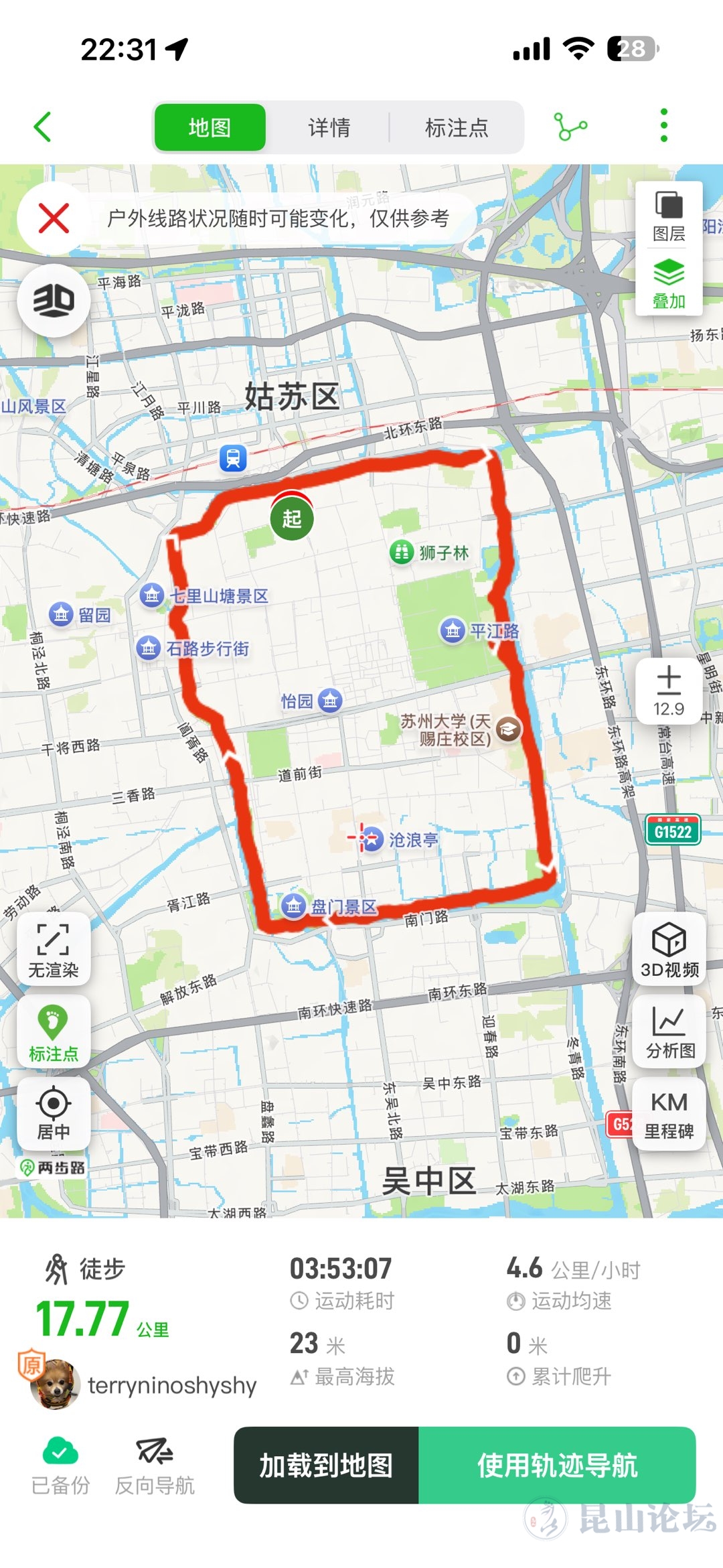Image resolution: width=723 pixels, height=1568 pixels.
Task: Tap the 叠加 overlay button
Action: click(x=669, y=284)
